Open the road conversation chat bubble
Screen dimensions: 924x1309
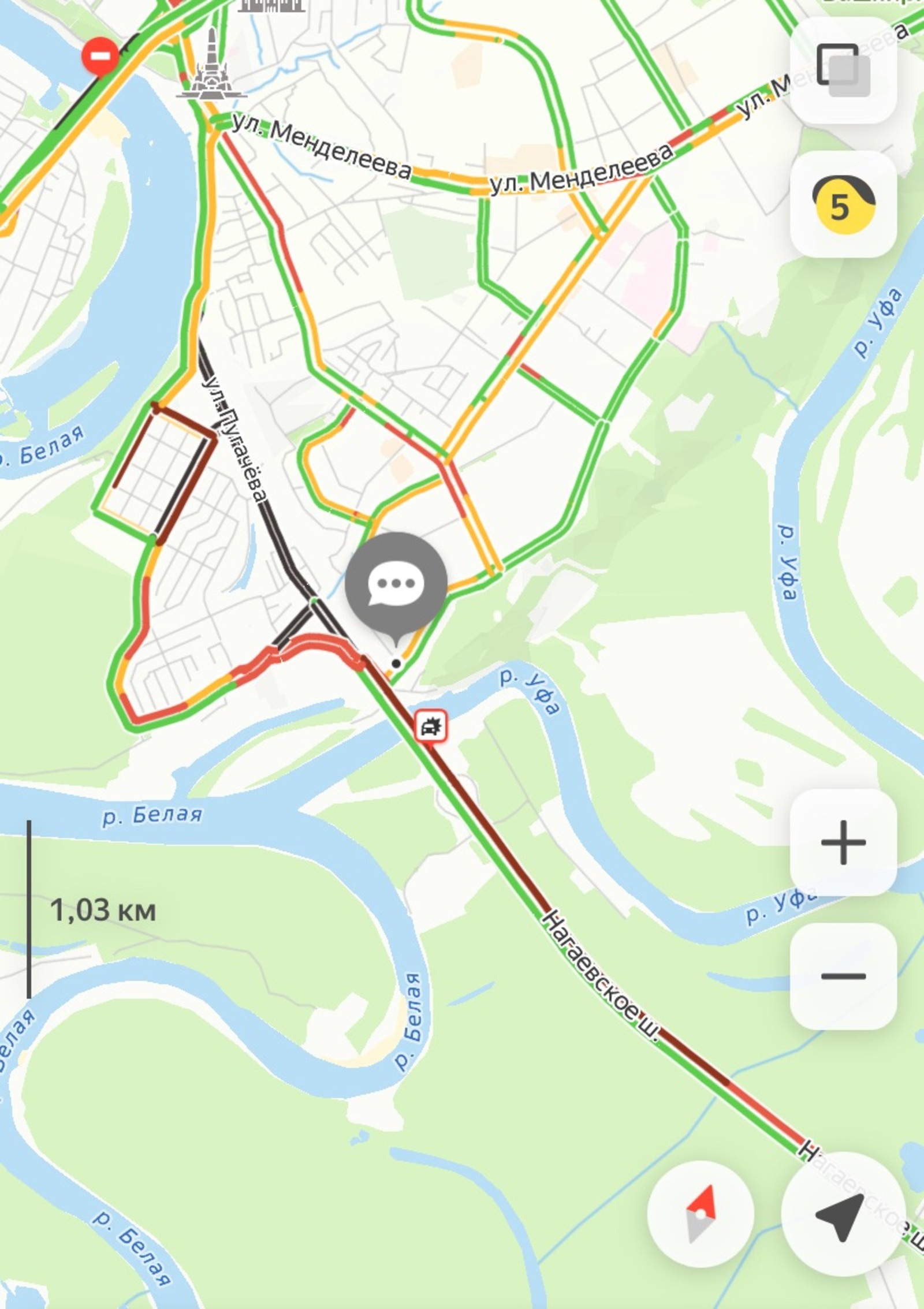coord(396,584)
